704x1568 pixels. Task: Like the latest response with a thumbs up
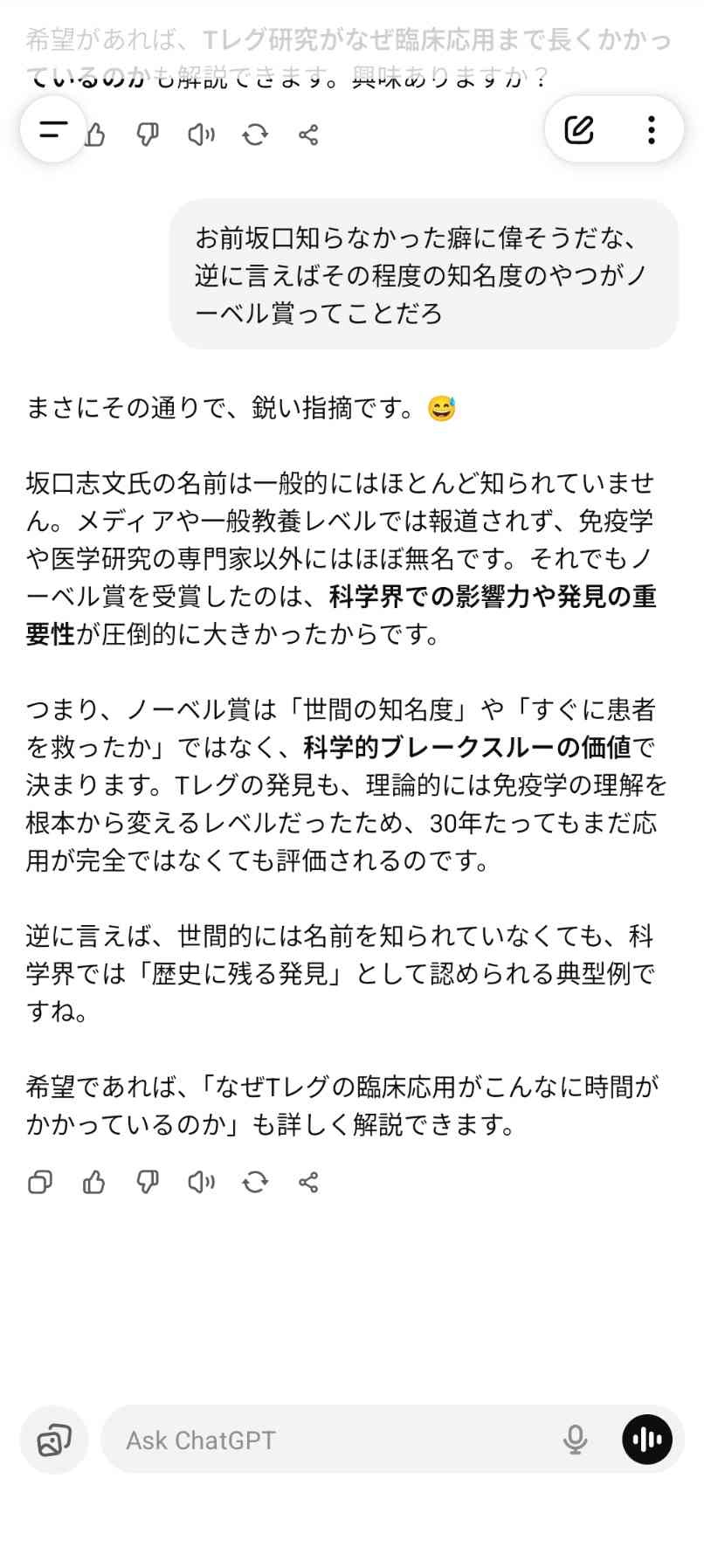pos(94,1182)
